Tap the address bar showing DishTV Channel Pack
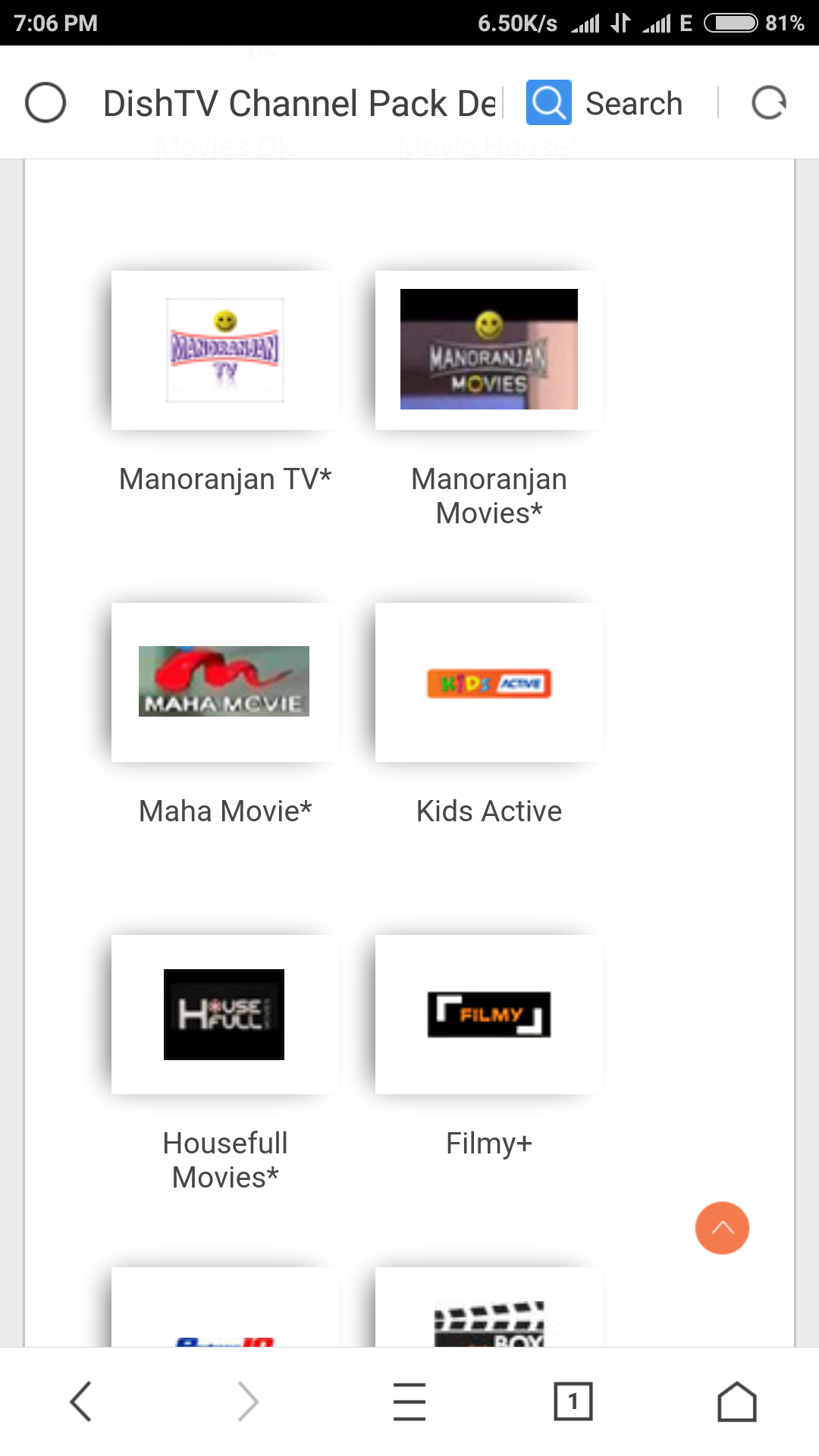This screenshot has width=819, height=1456. (x=300, y=103)
